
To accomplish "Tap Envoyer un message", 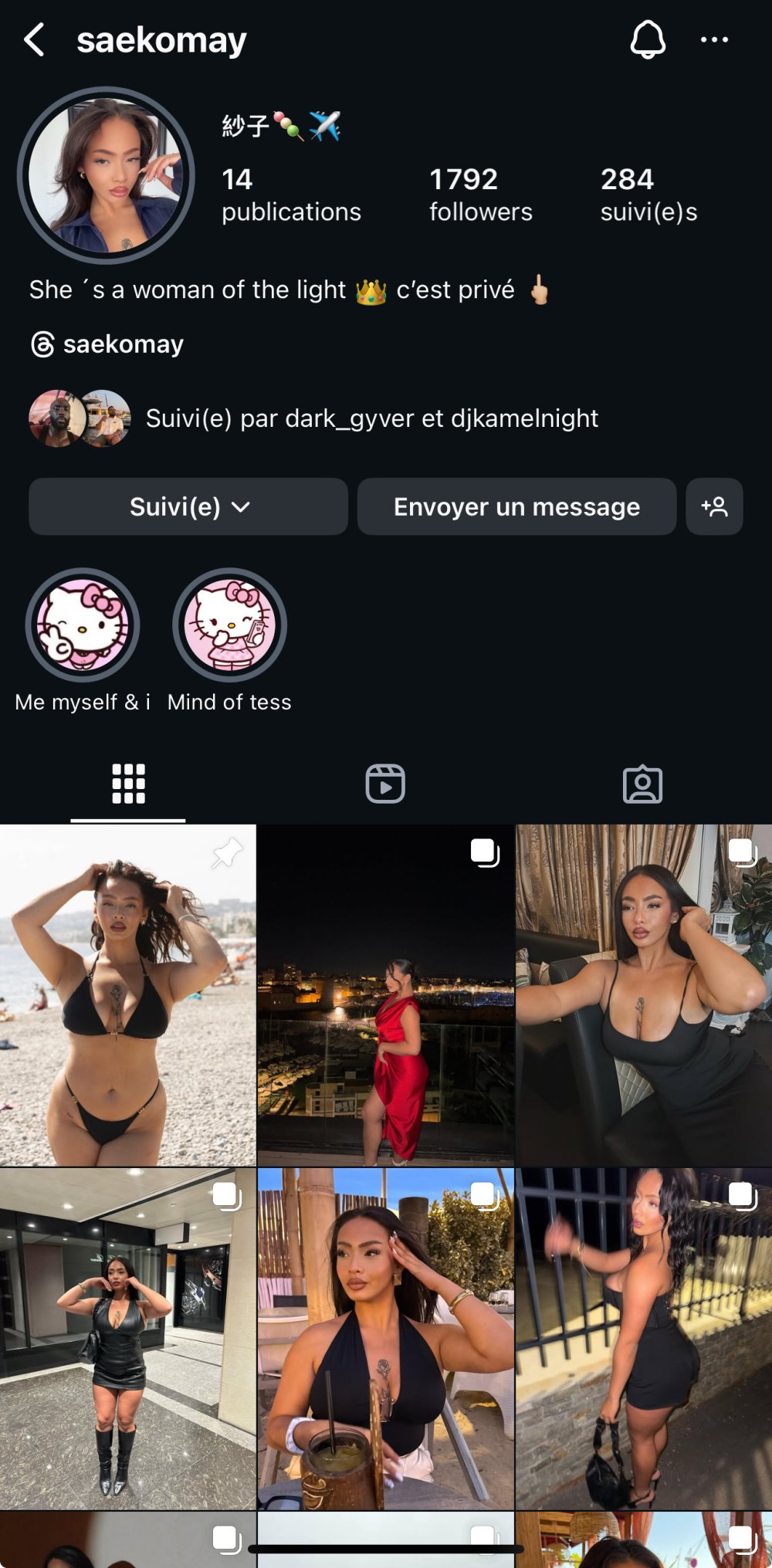I will pyautogui.click(x=516, y=506).
